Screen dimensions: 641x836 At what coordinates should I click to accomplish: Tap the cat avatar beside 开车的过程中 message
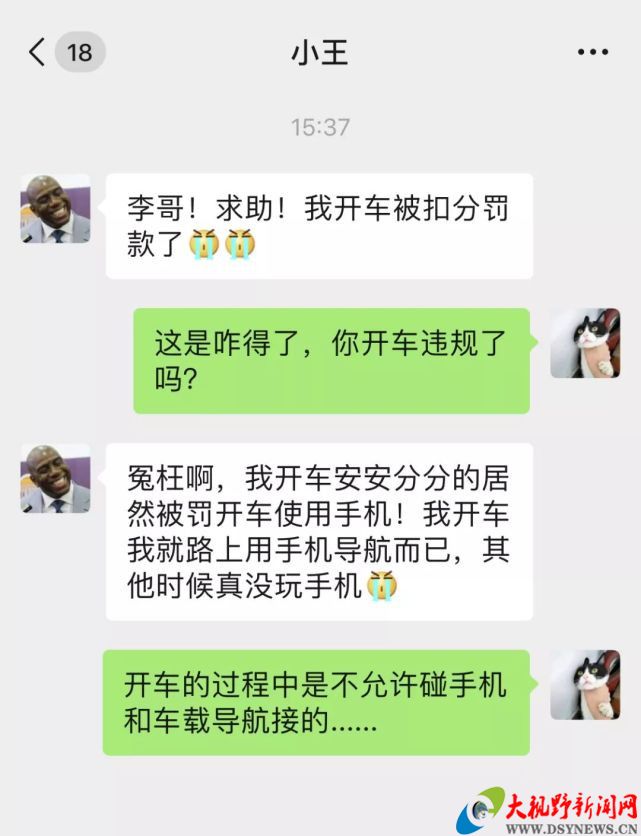(x=585, y=684)
